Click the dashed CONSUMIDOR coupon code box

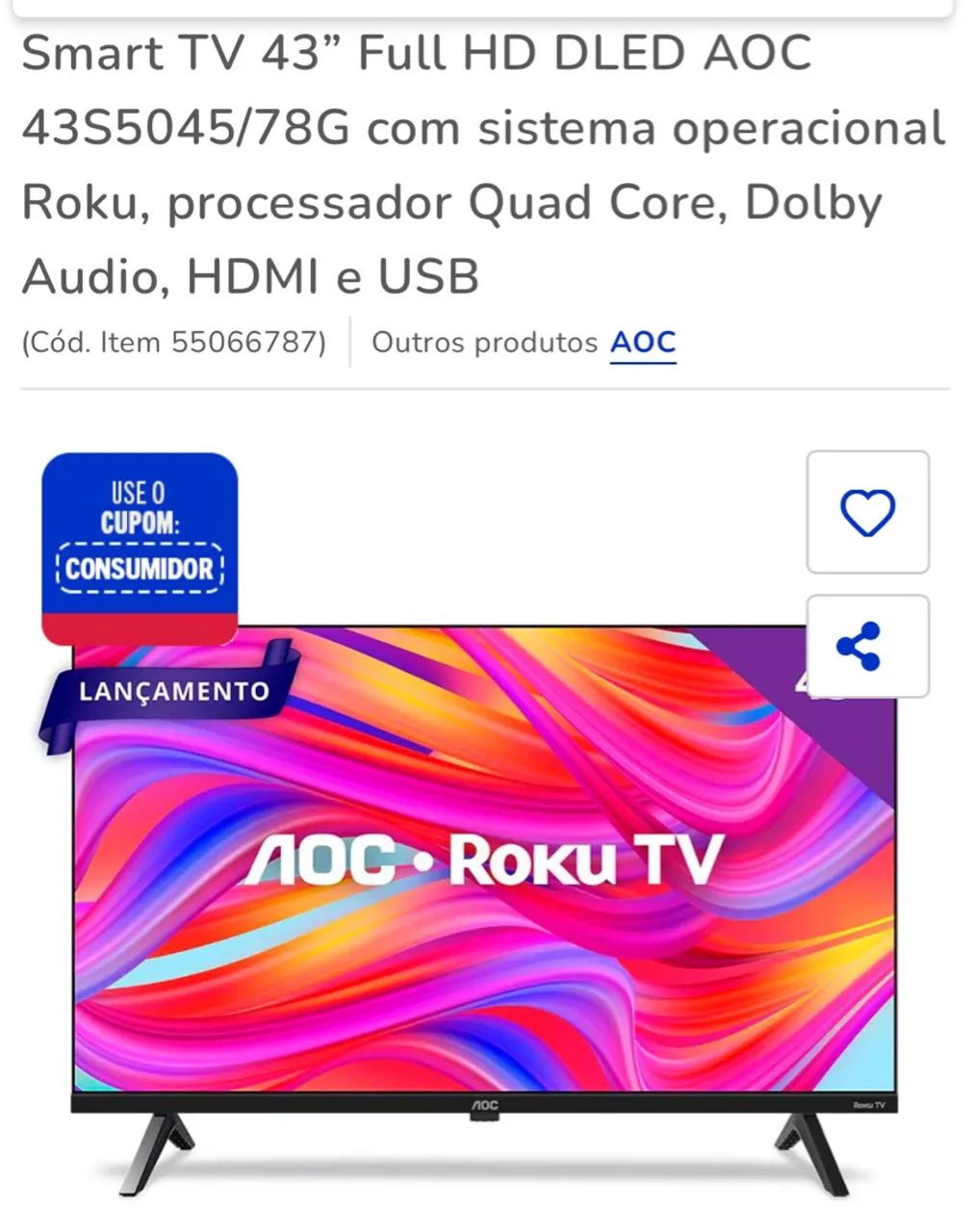141,569
